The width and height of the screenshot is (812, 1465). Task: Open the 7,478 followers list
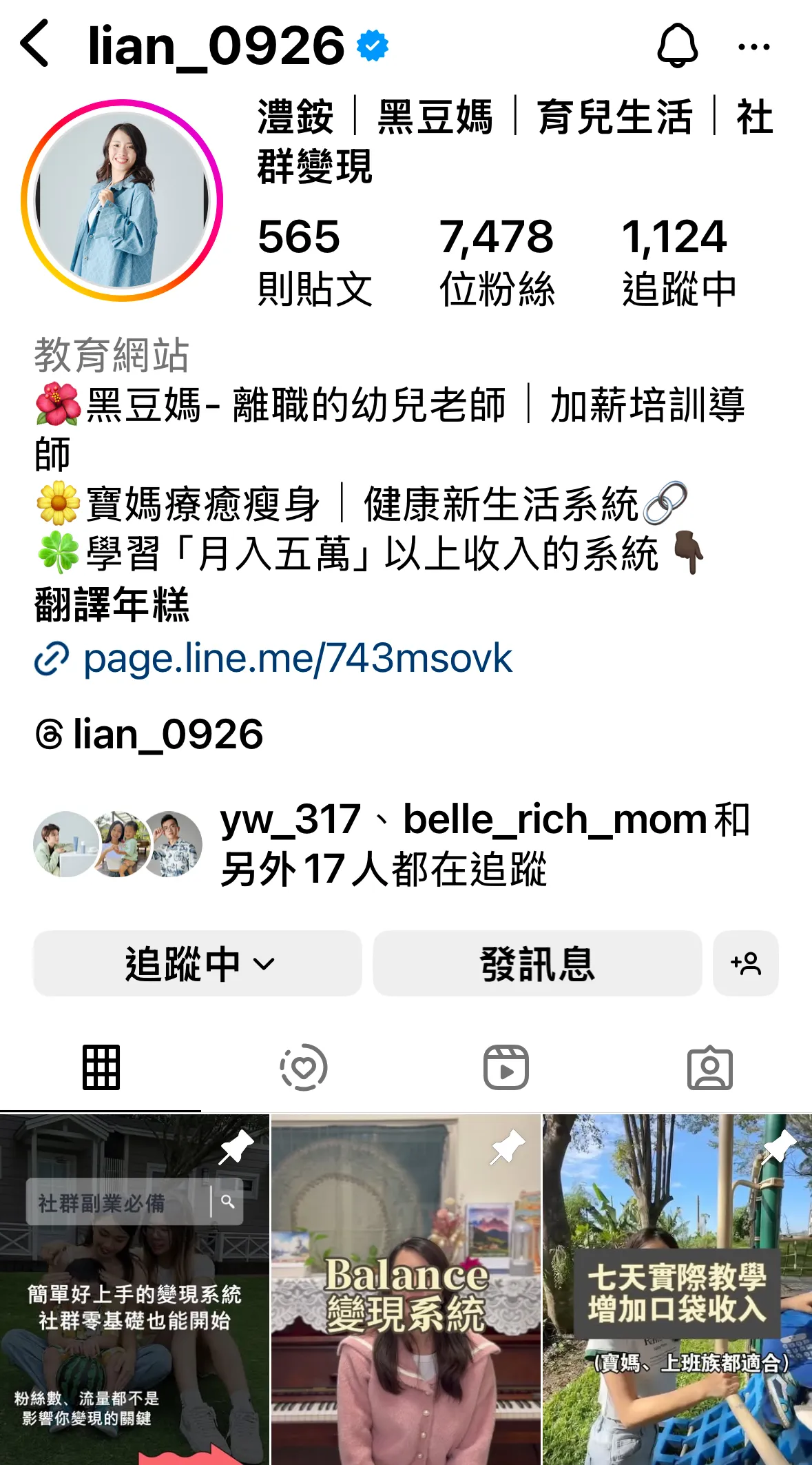point(497,262)
